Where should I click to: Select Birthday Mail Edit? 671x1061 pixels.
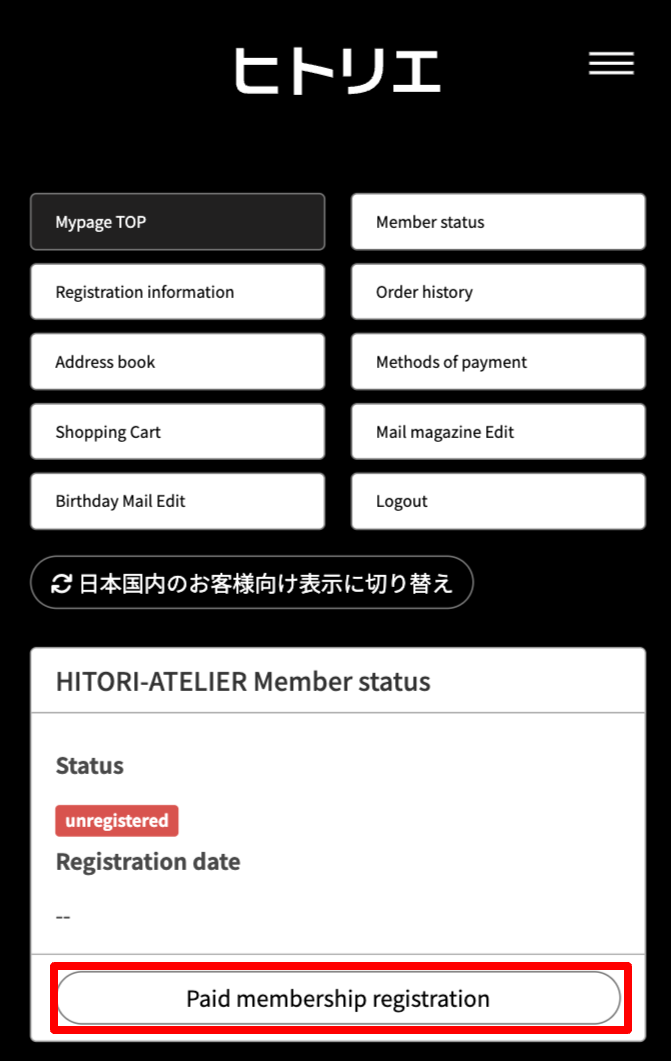tap(177, 501)
